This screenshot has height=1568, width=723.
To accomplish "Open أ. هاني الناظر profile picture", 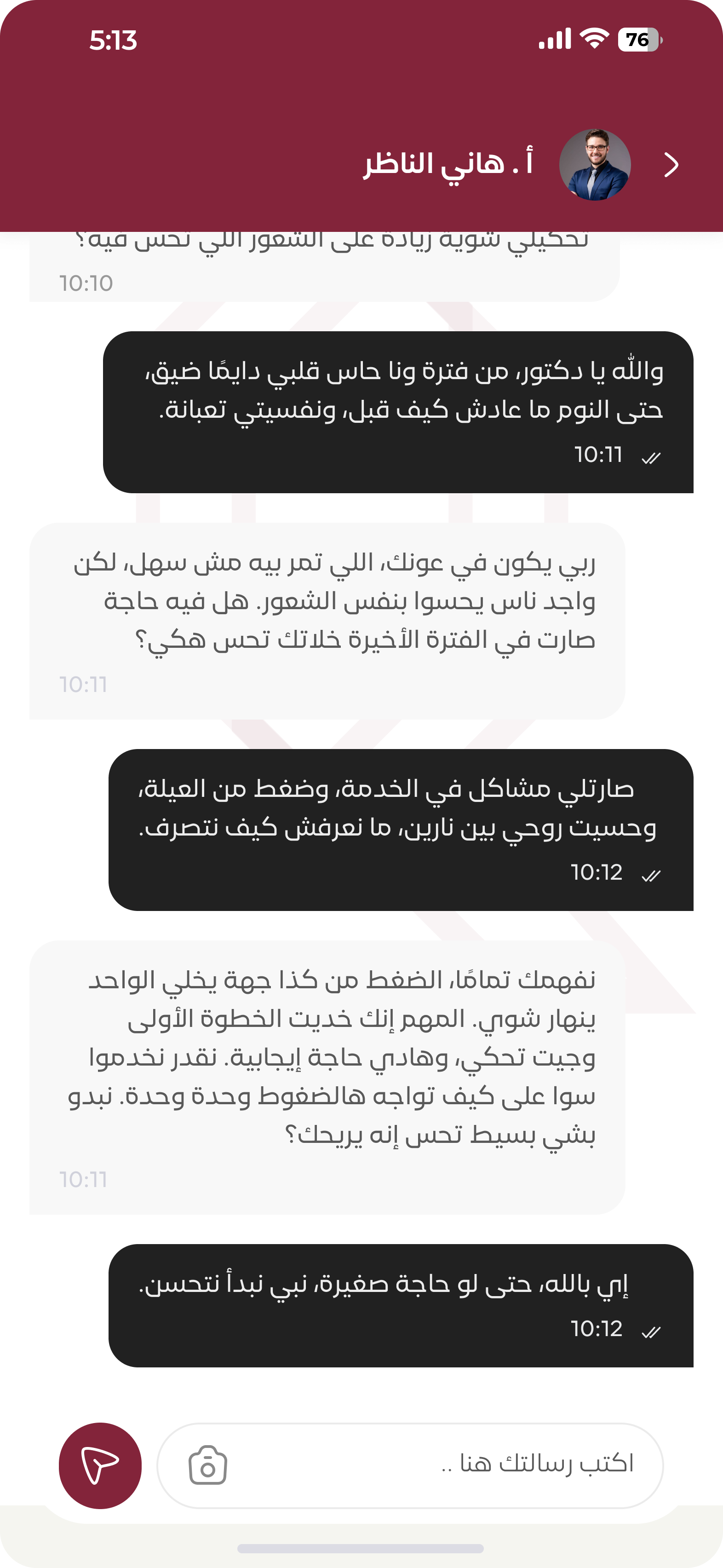I will (x=595, y=165).
